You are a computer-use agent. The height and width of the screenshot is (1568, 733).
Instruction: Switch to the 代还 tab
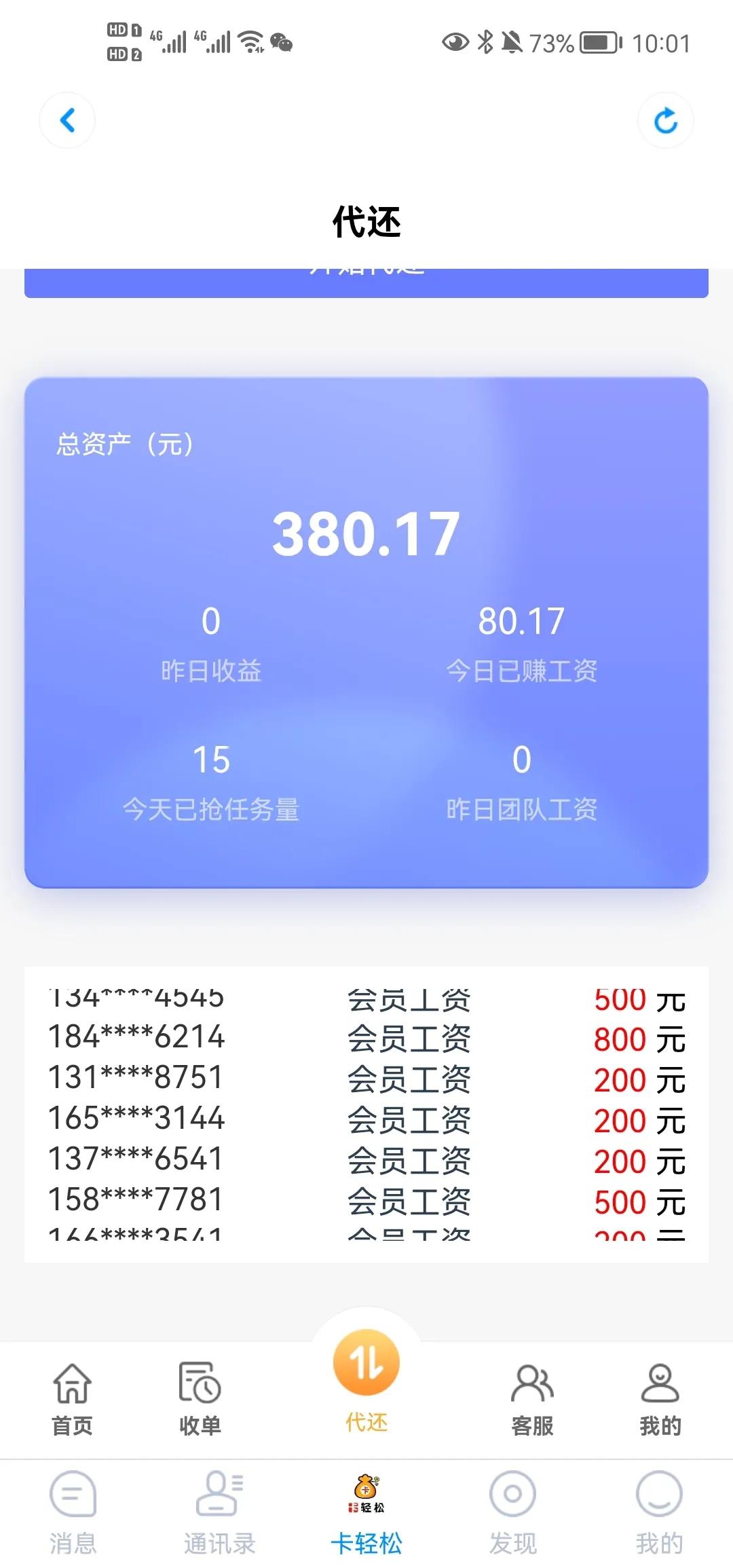coord(365,1385)
